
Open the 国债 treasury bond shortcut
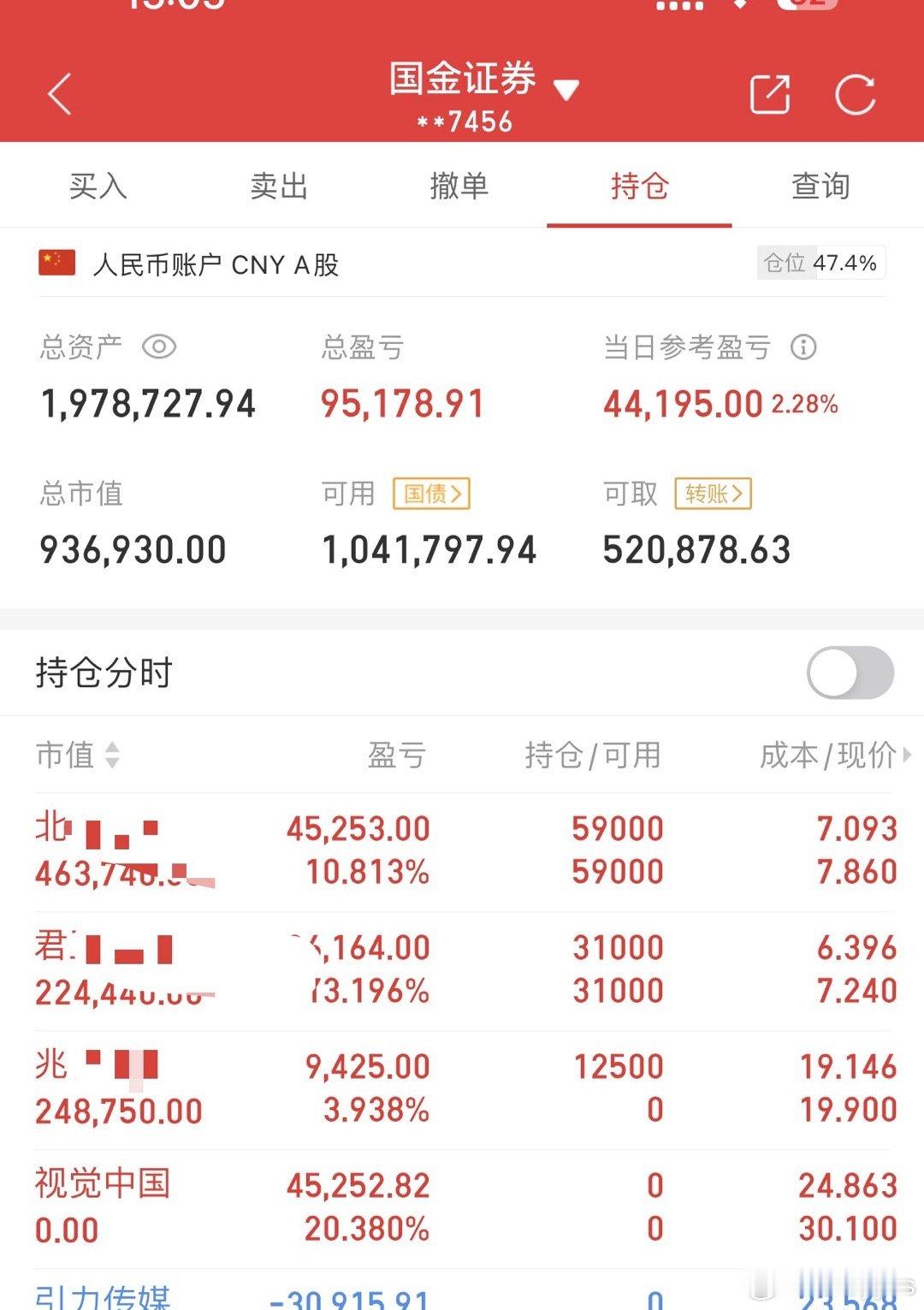433,495
